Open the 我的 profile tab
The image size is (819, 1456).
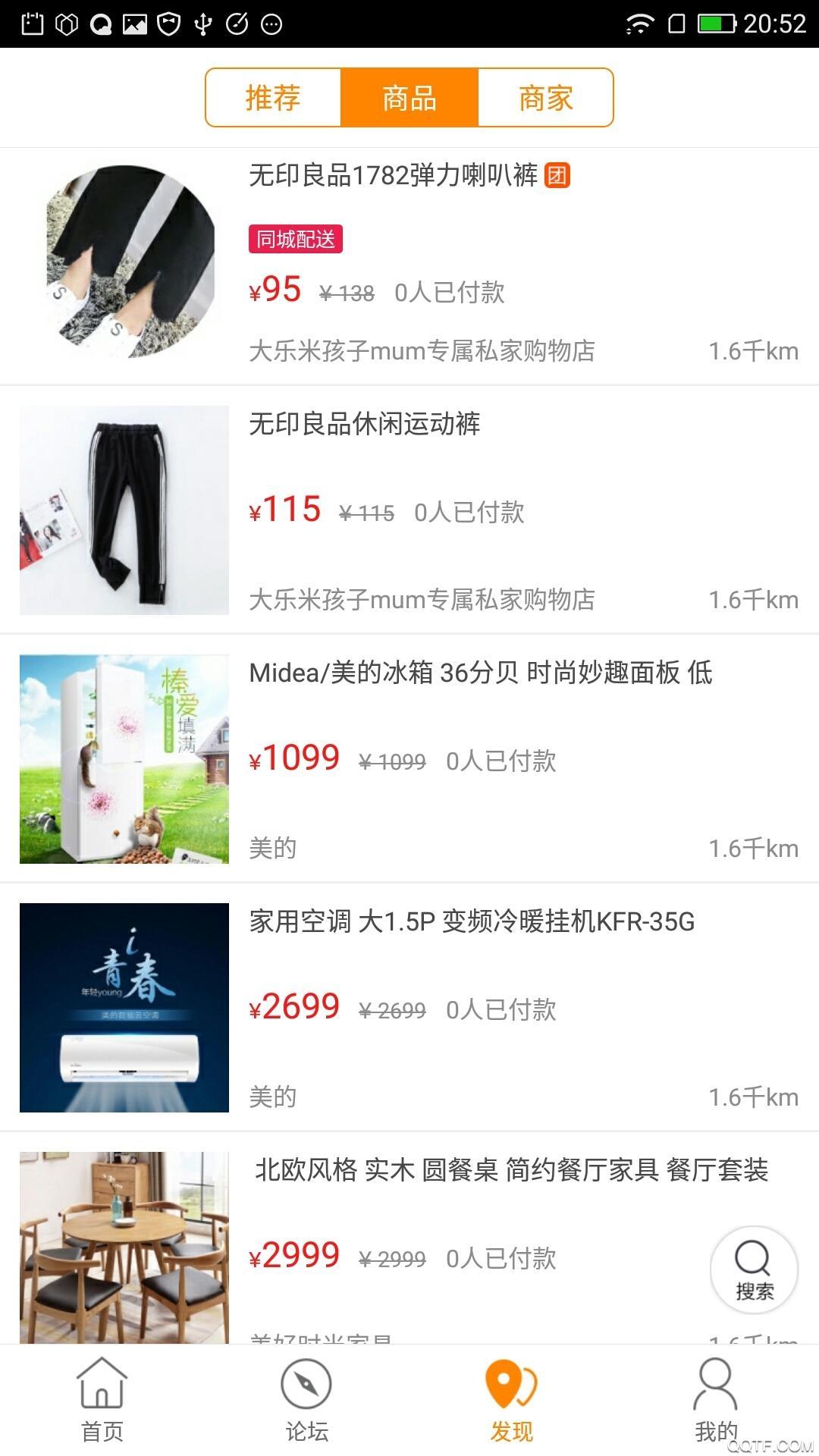coord(716,1401)
